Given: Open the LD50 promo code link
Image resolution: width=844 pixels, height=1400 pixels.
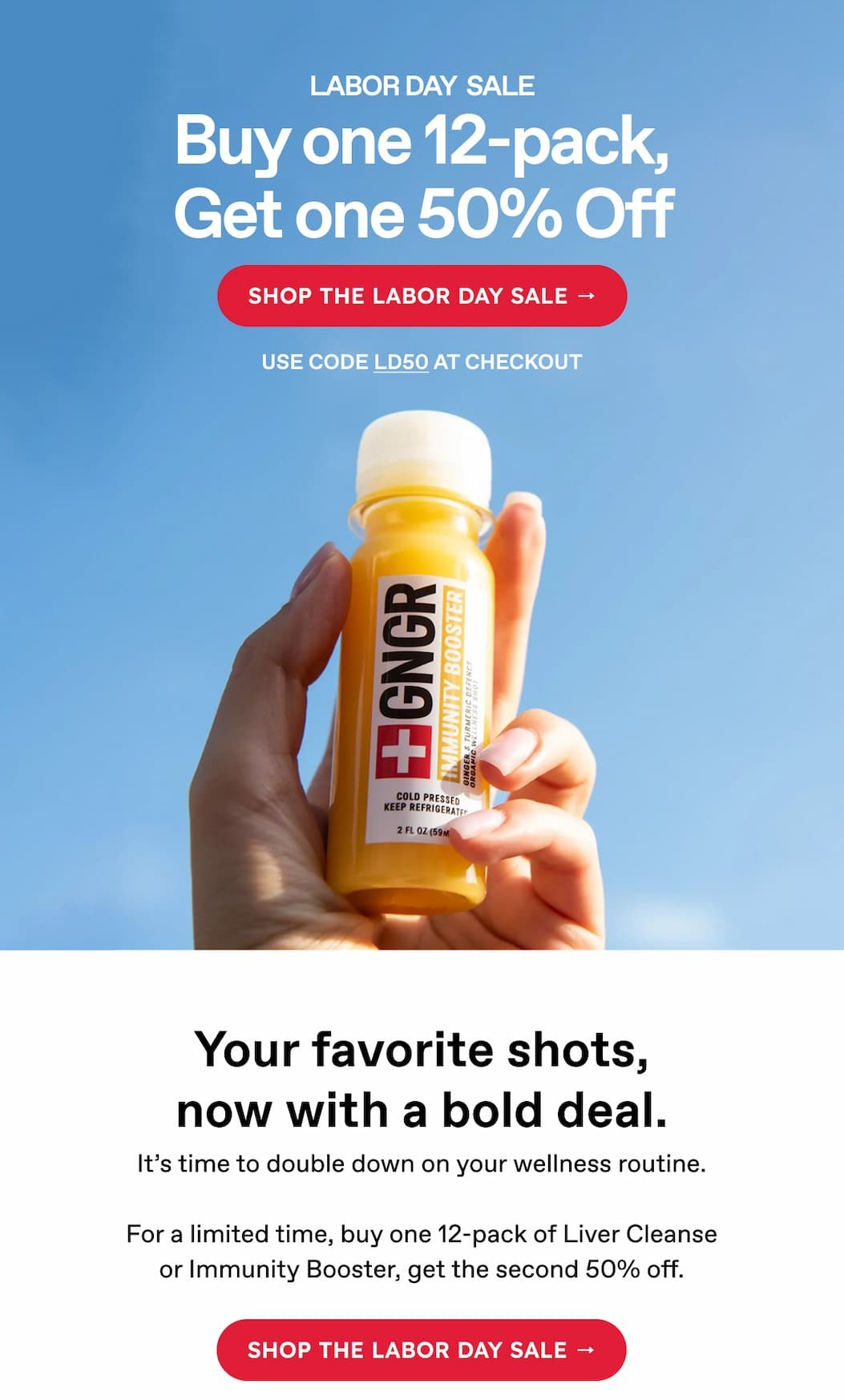Looking at the screenshot, I should [399, 361].
